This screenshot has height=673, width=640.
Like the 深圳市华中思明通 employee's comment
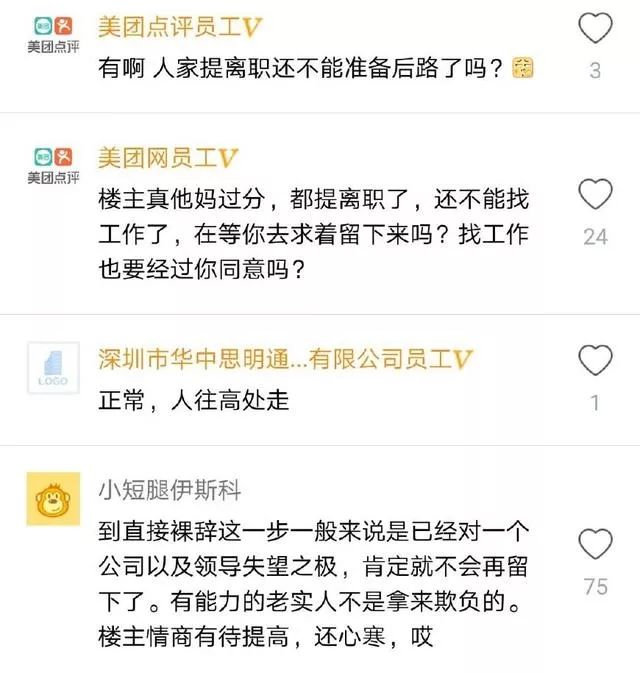point(596,360)
